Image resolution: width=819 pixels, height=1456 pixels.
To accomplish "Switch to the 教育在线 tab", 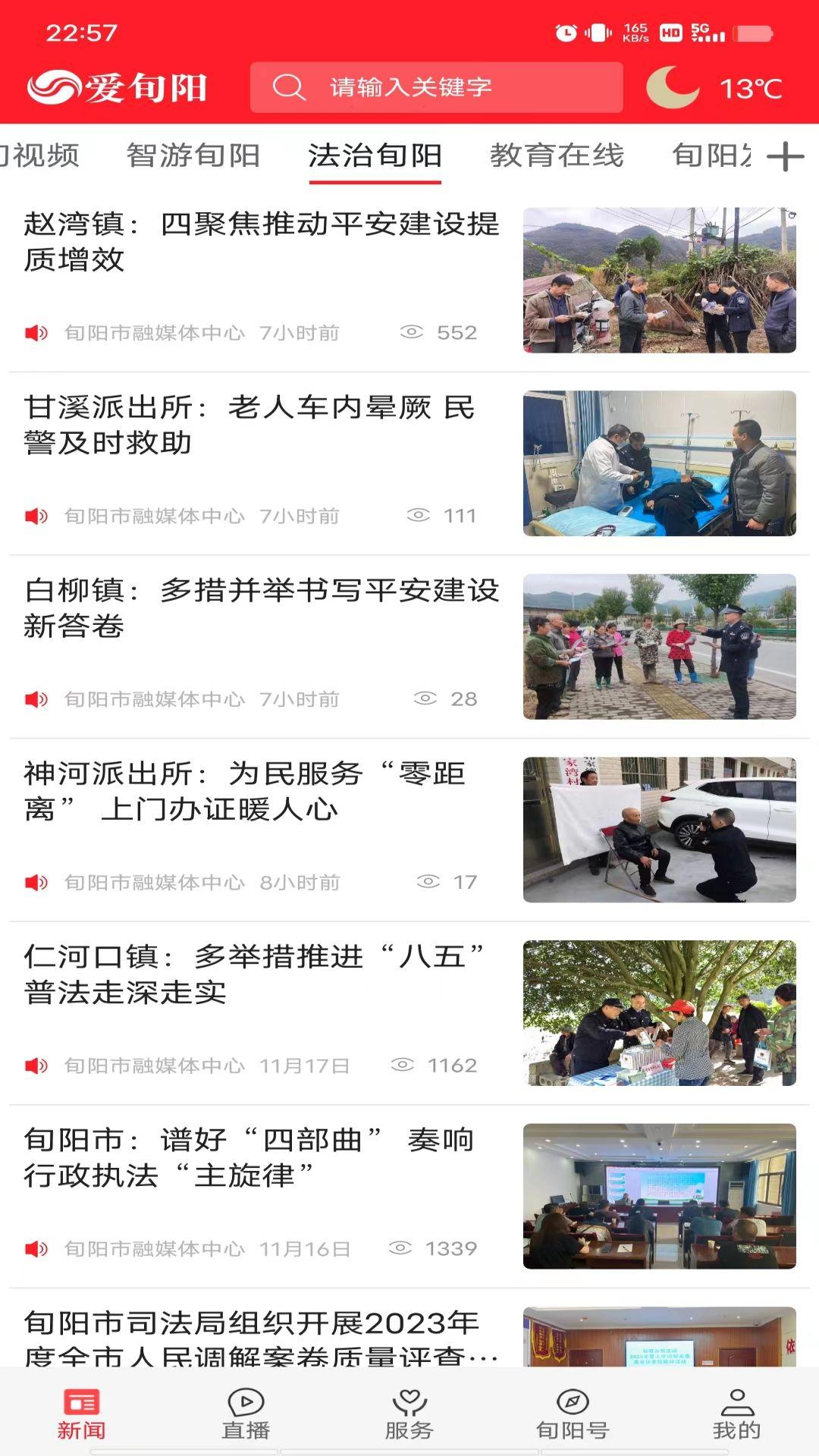I will tap(558, 157).
